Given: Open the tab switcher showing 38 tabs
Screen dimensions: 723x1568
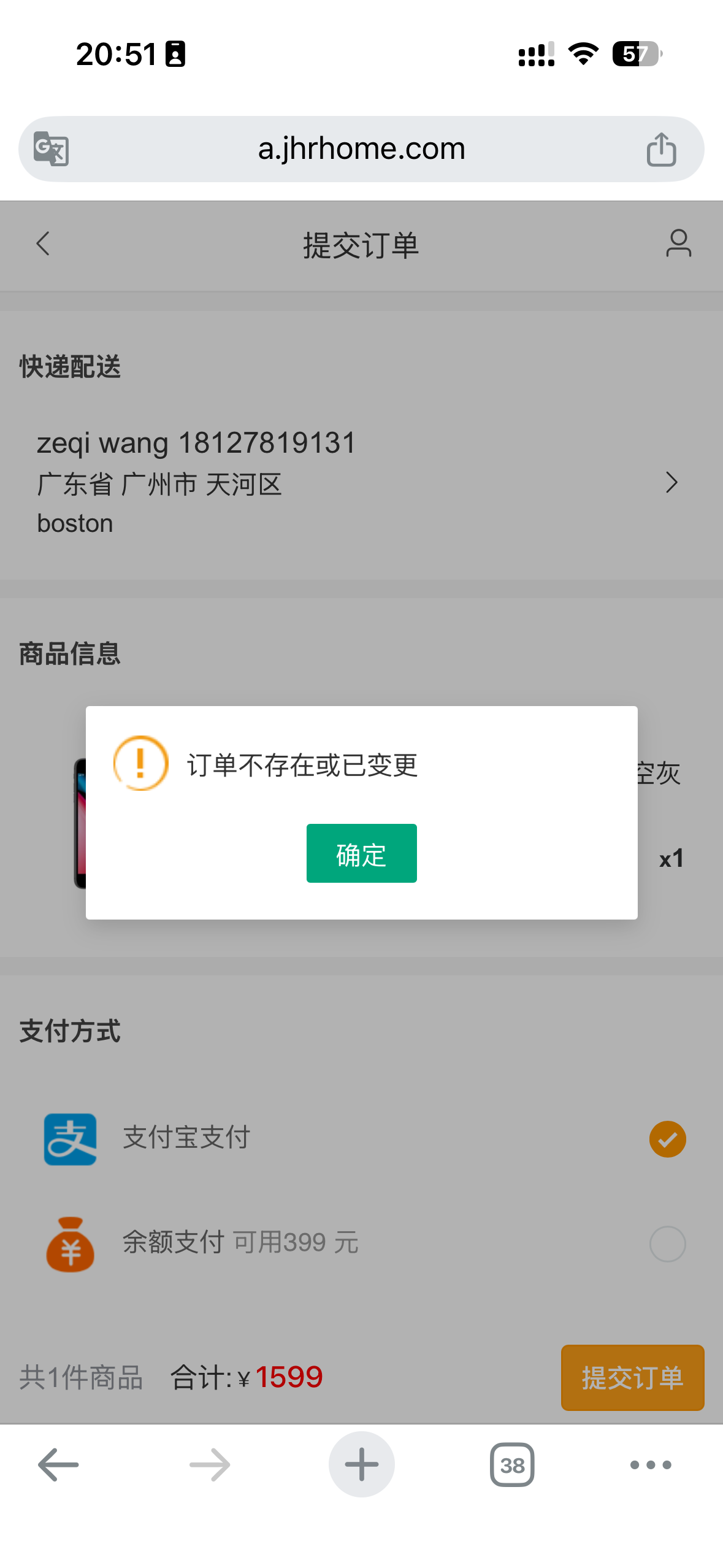Looking at the screenshot, I should (x=512, y=1466).
